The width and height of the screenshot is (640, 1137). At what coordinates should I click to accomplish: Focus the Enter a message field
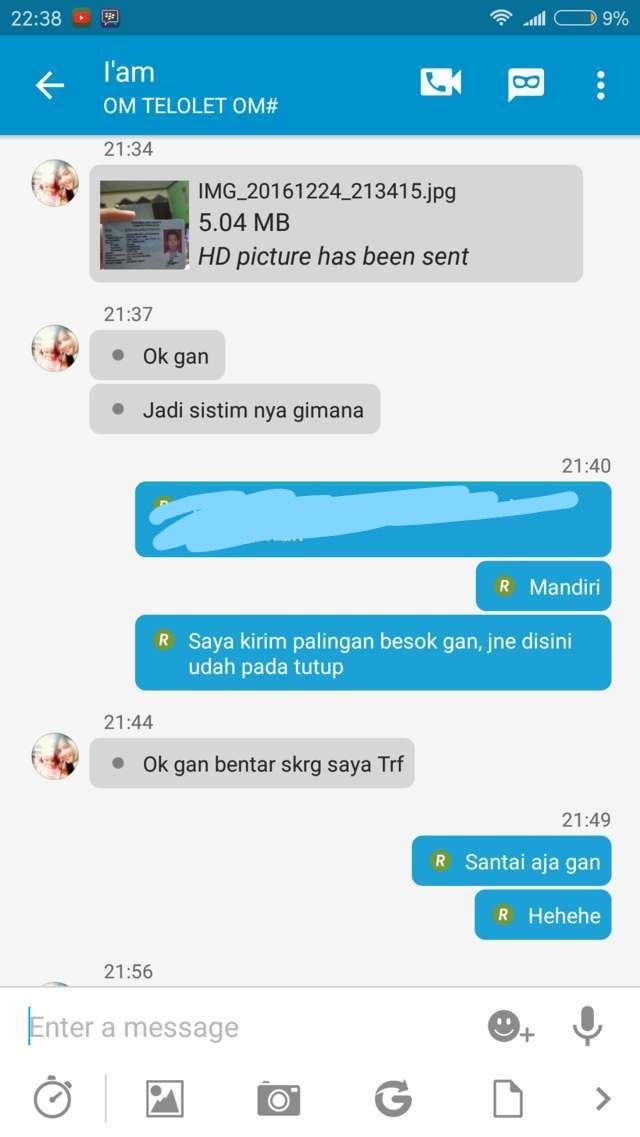[246, 1027]
